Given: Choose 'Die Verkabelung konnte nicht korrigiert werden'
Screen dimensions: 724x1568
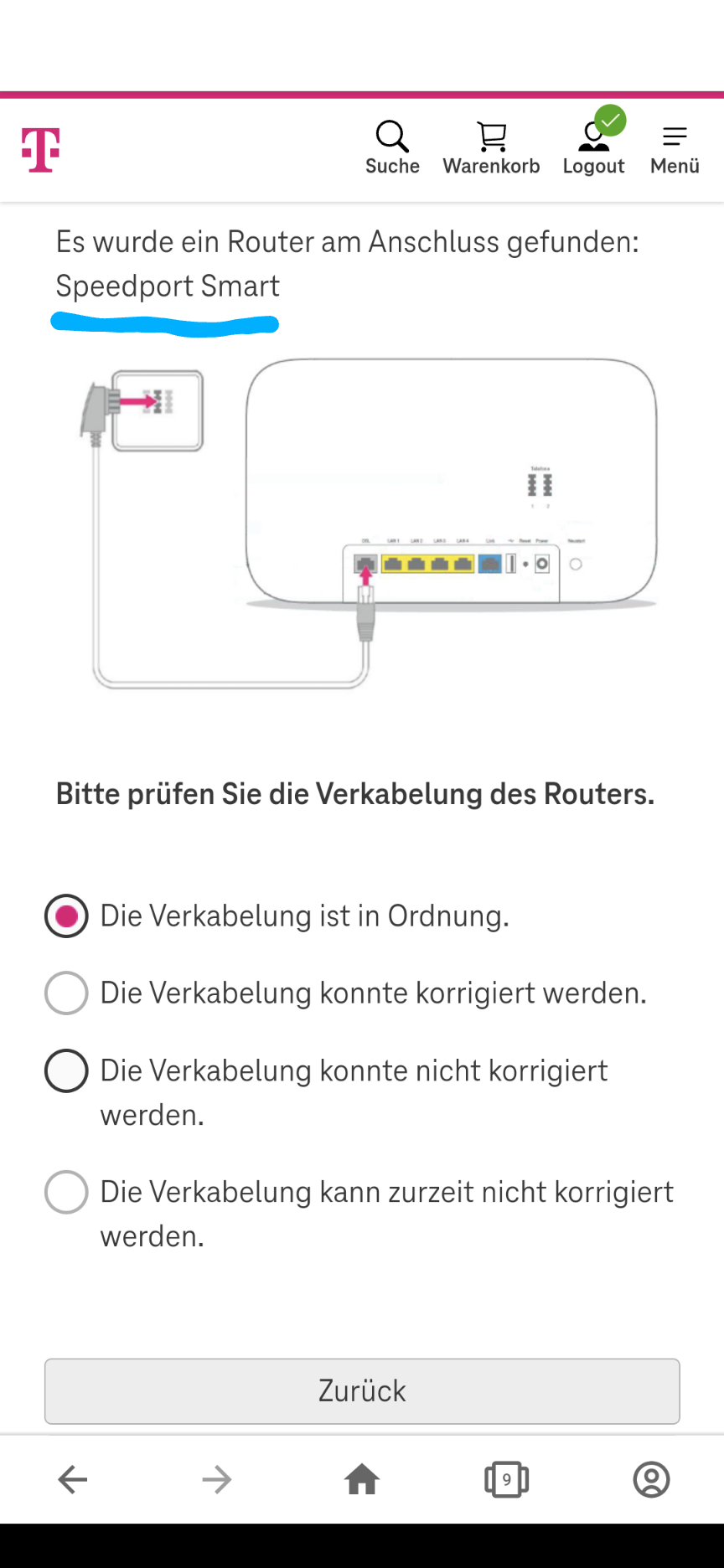Looking at the screenshot, I should tap(66, 1070).
